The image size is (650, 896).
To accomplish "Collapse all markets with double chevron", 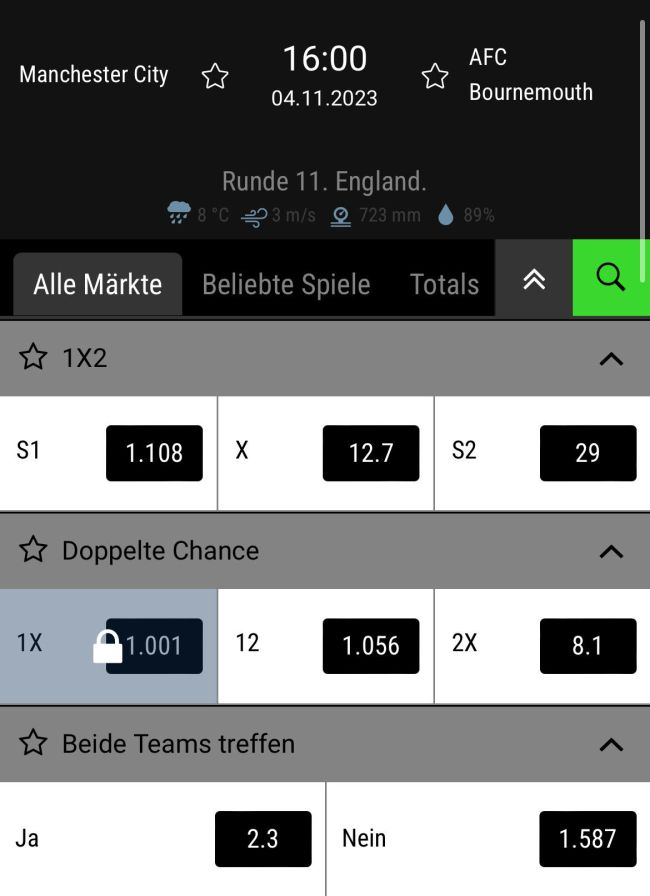I will click(x=535, y=279).
